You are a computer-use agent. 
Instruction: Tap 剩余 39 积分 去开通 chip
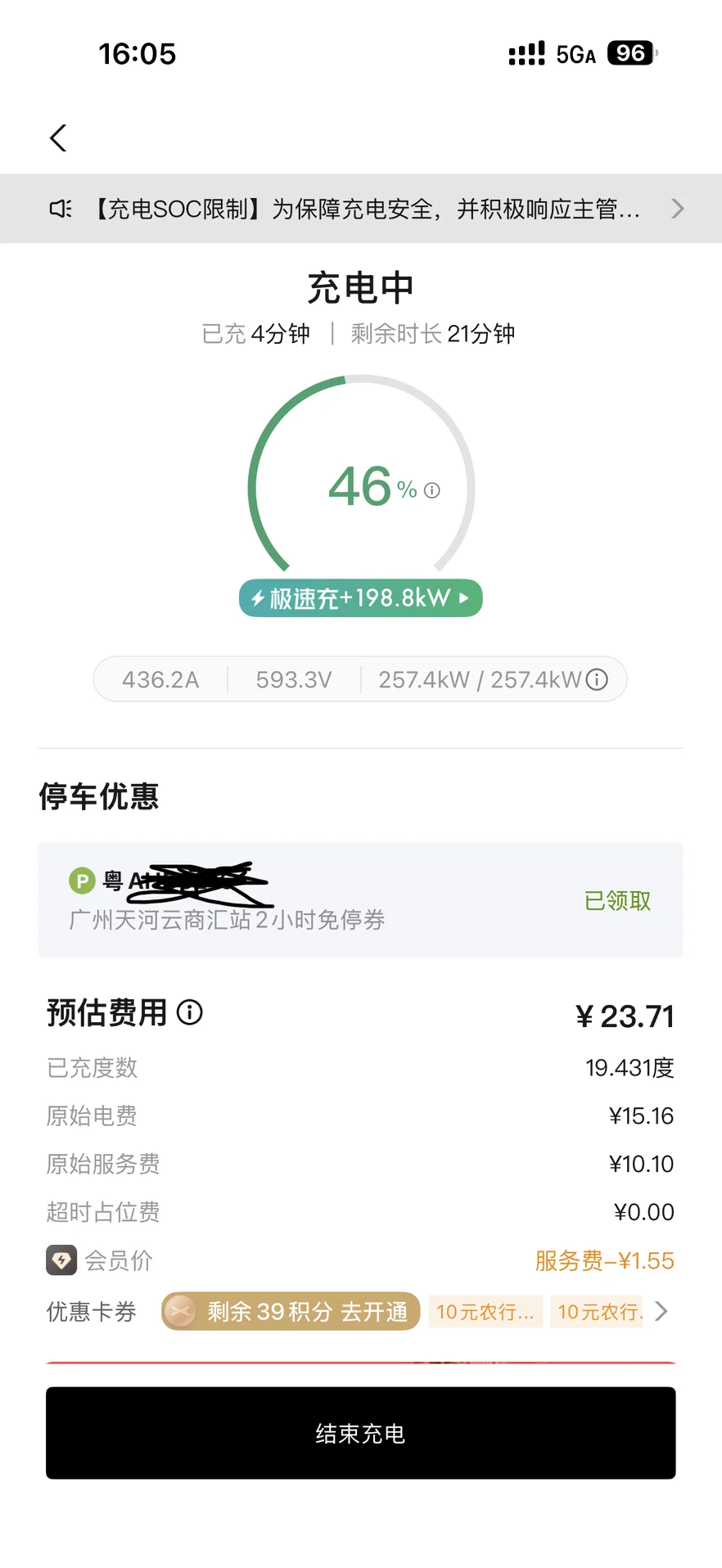pos(291,1312)
